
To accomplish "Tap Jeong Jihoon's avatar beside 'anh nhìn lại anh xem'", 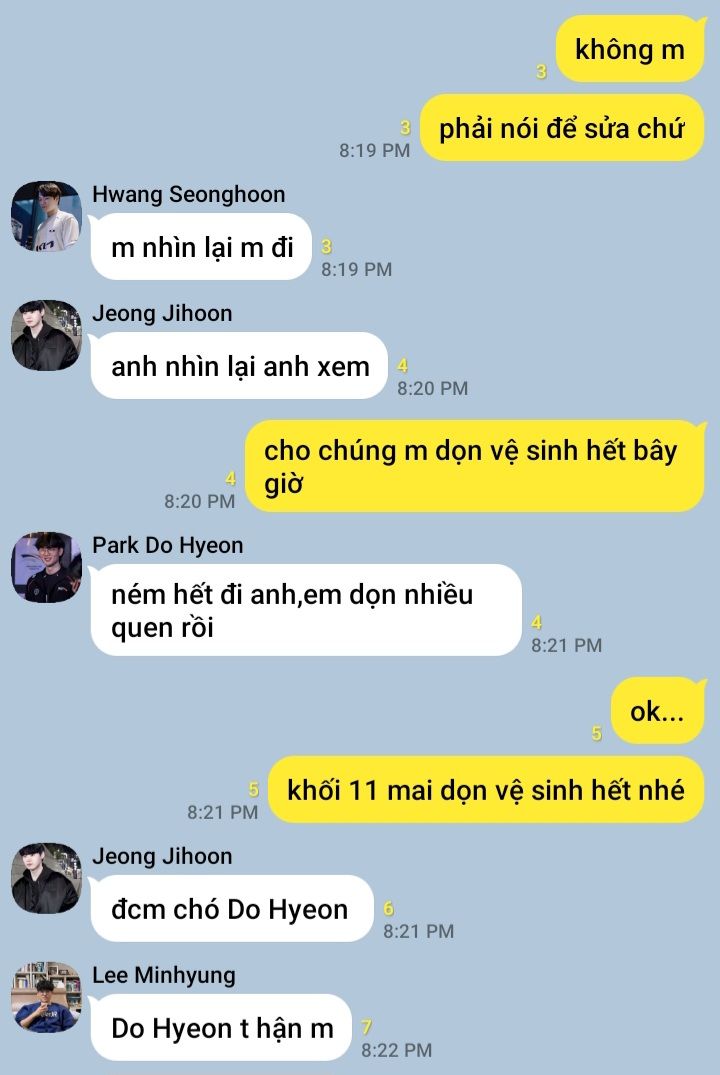I will 46,336.
